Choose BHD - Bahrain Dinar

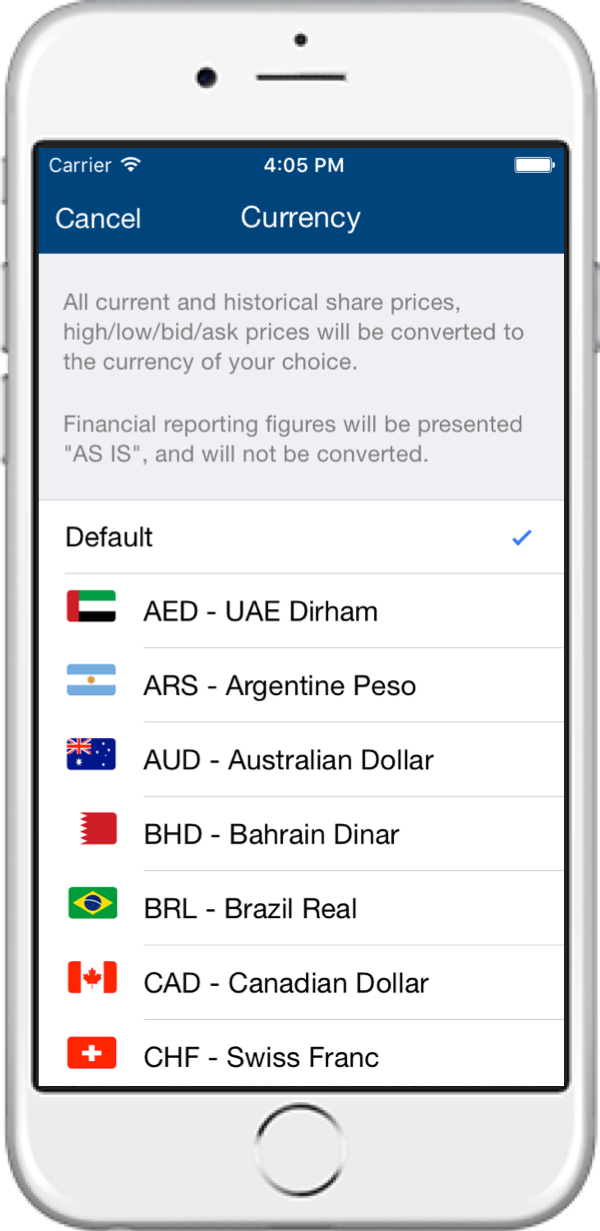pyautogui.click(x=301, y=834)
